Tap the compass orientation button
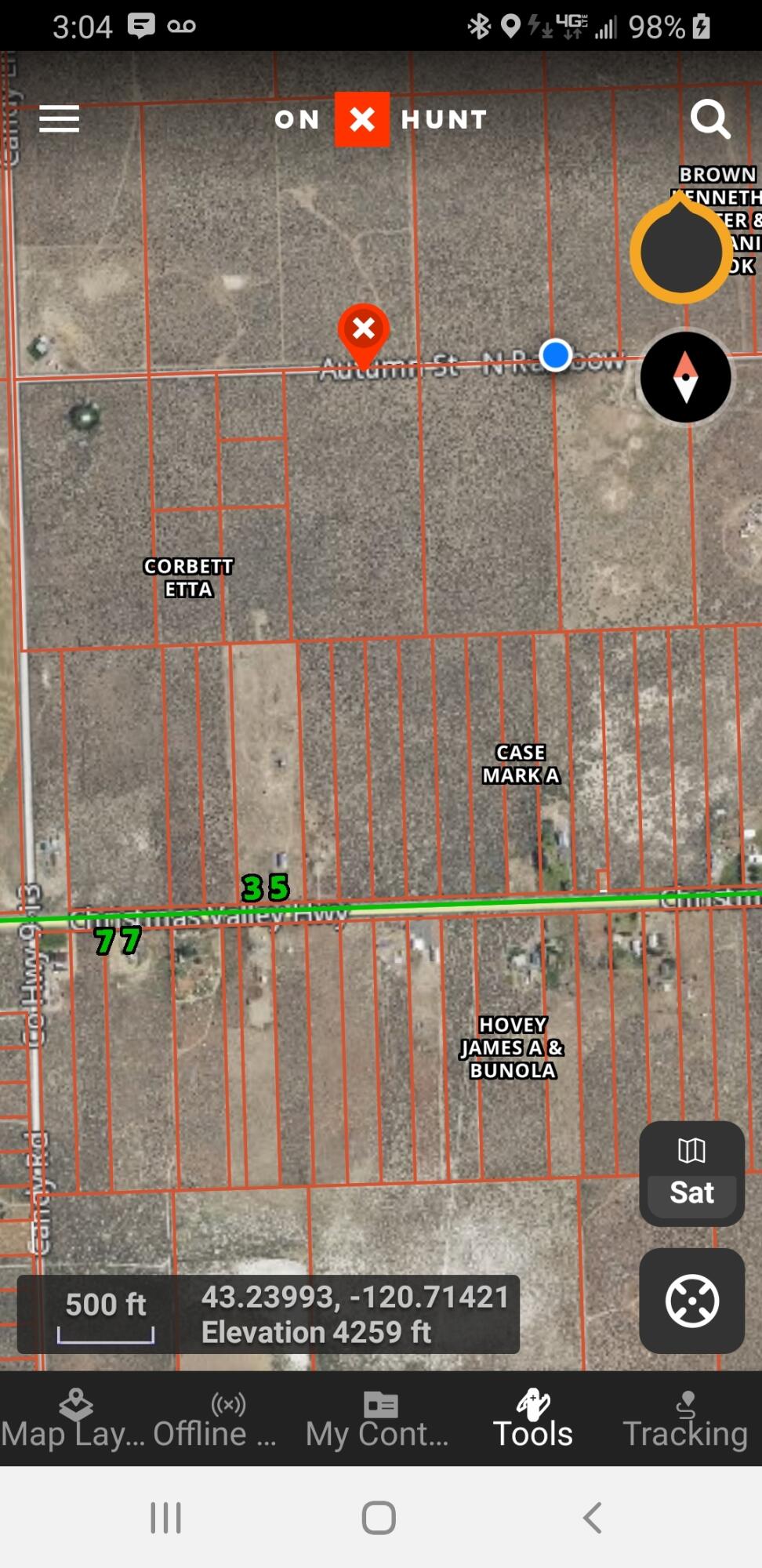 pos(686,377)
